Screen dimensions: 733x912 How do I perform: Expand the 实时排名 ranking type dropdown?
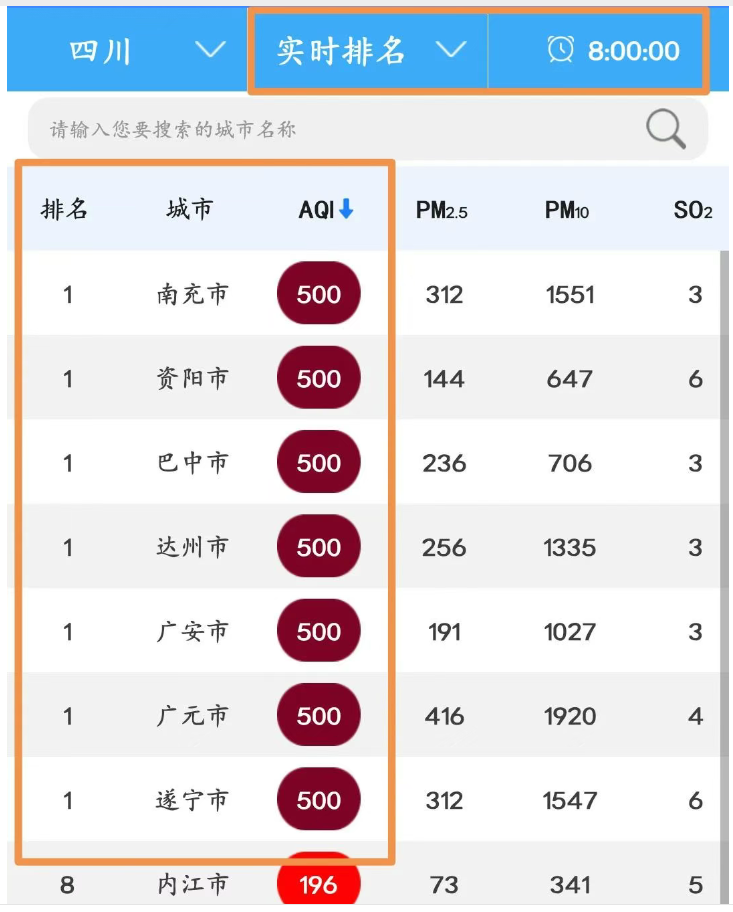point(370,50)
